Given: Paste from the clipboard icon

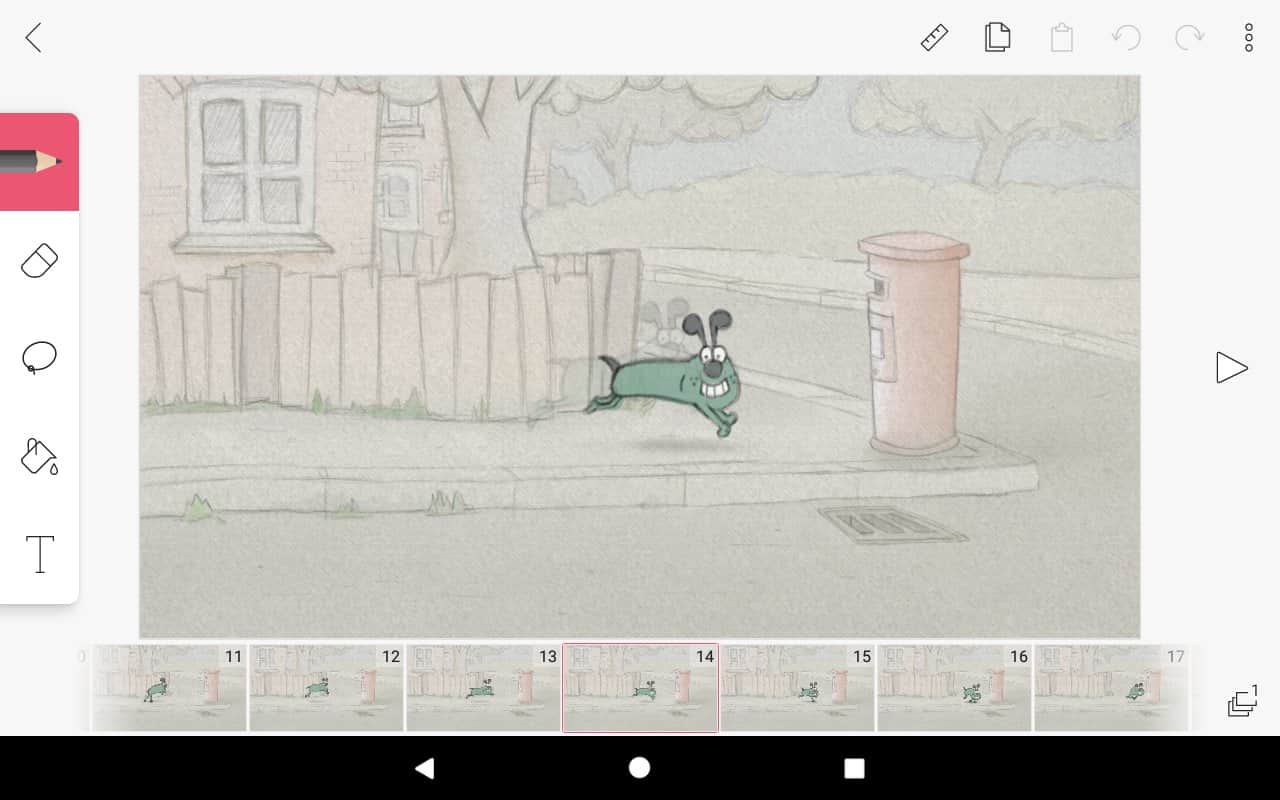Looking at the screenshot, I should [1061, 38].
